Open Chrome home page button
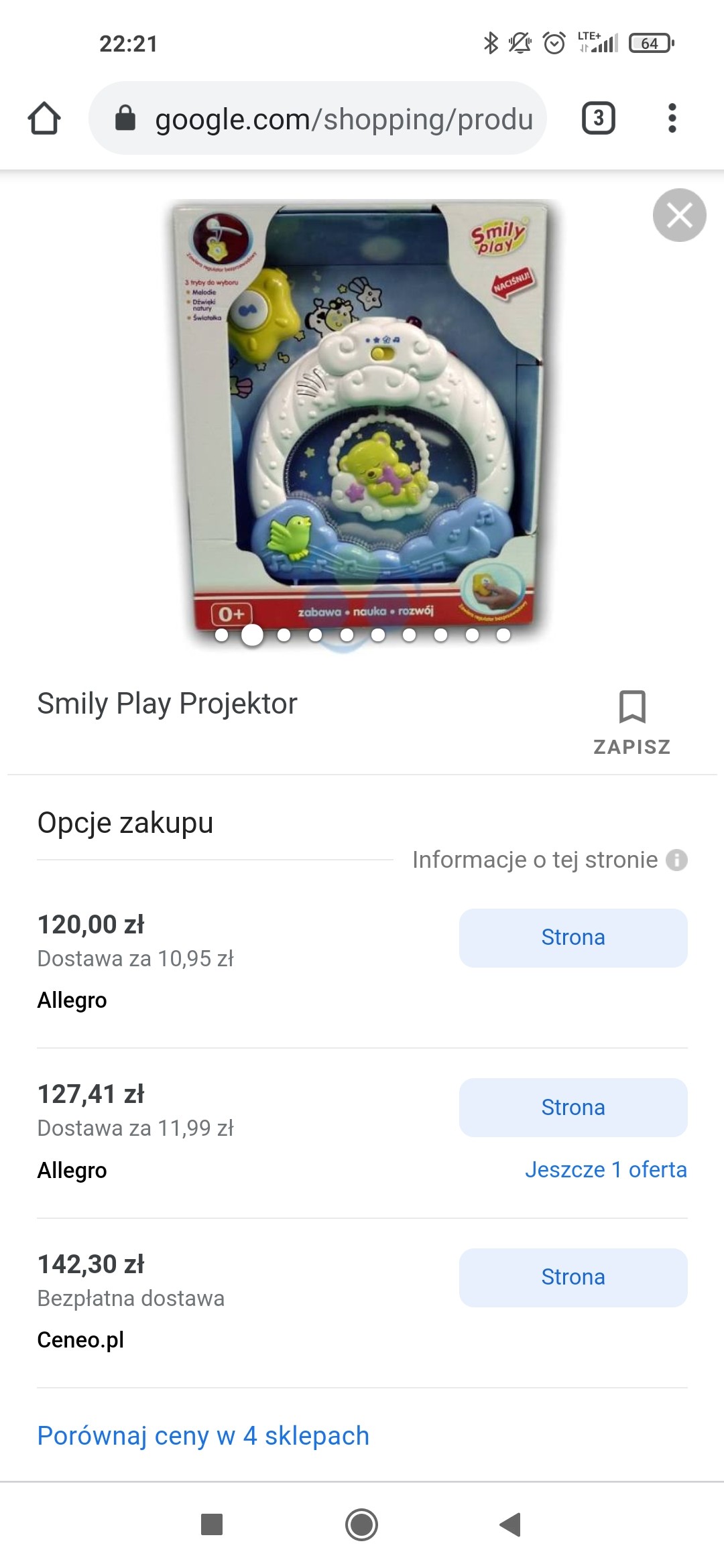The image size is (724, 1568). (x=44, y=119)
